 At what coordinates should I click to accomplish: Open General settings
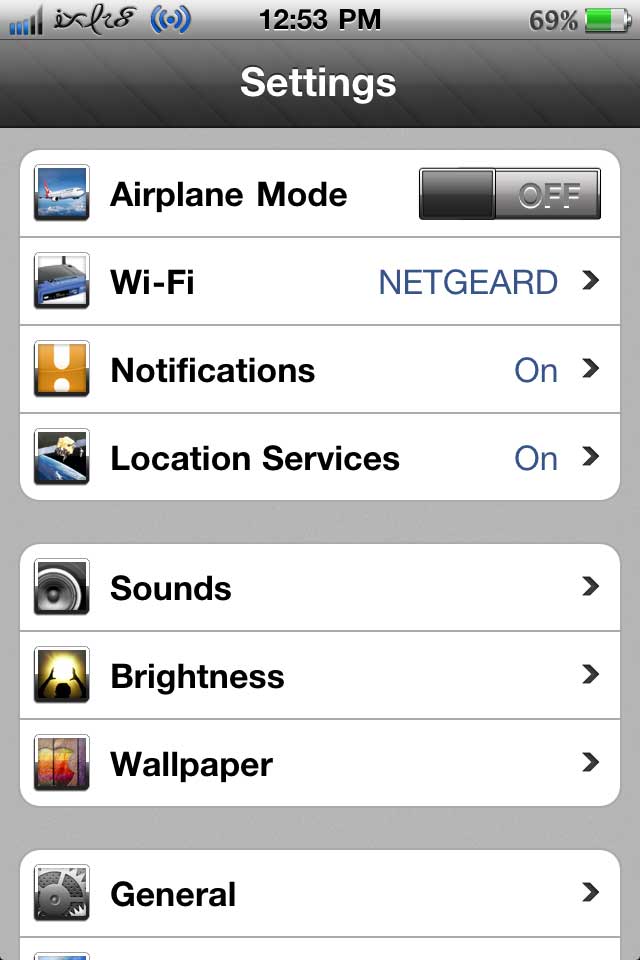[x=320, y=893]
